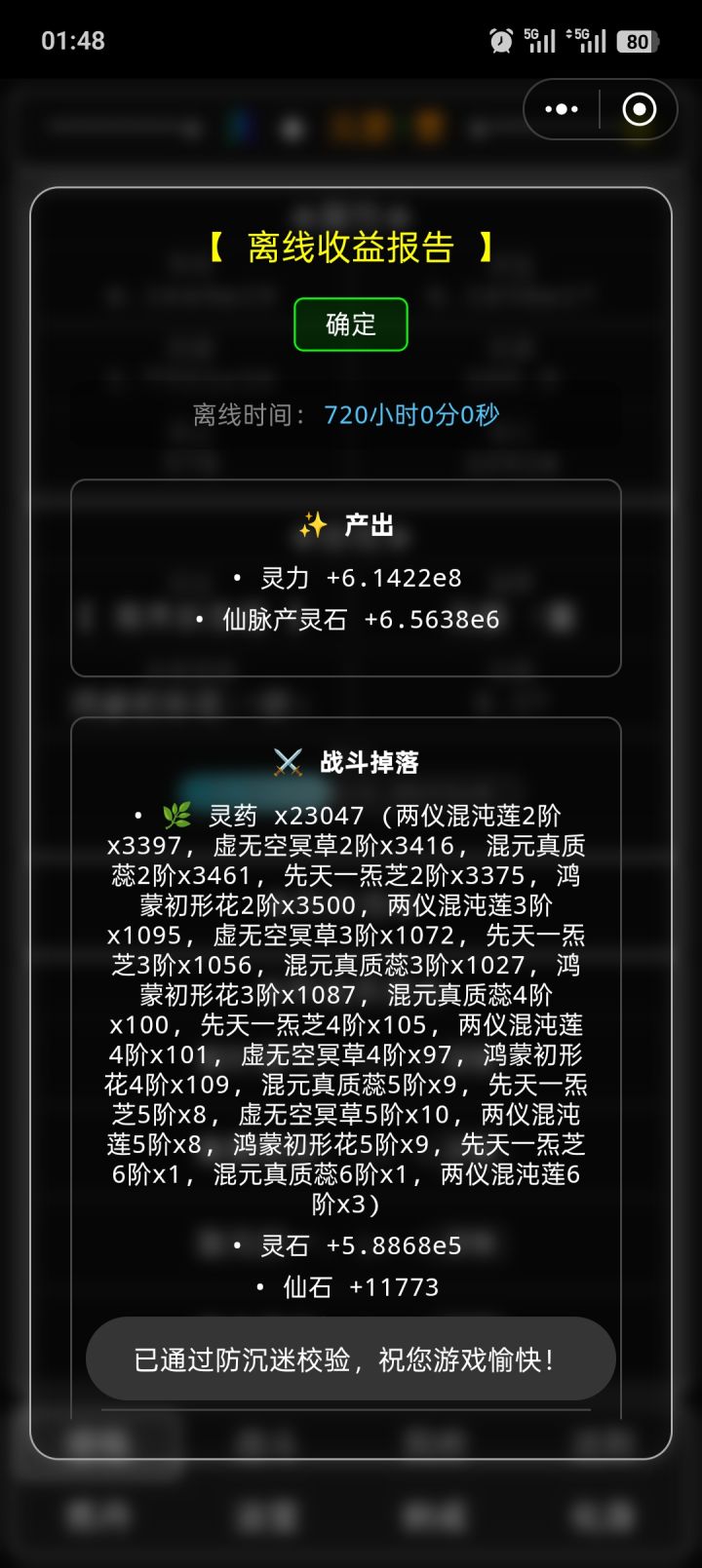702x1568 pixels.
Task: Click the 仙石 +11773 drop line
Action: 351,1286
